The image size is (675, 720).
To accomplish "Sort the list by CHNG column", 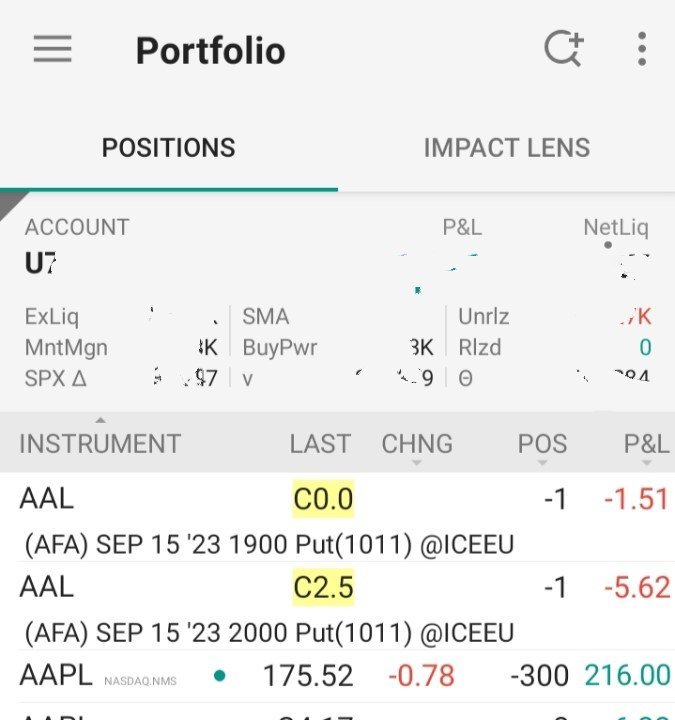I will point(417,444).
